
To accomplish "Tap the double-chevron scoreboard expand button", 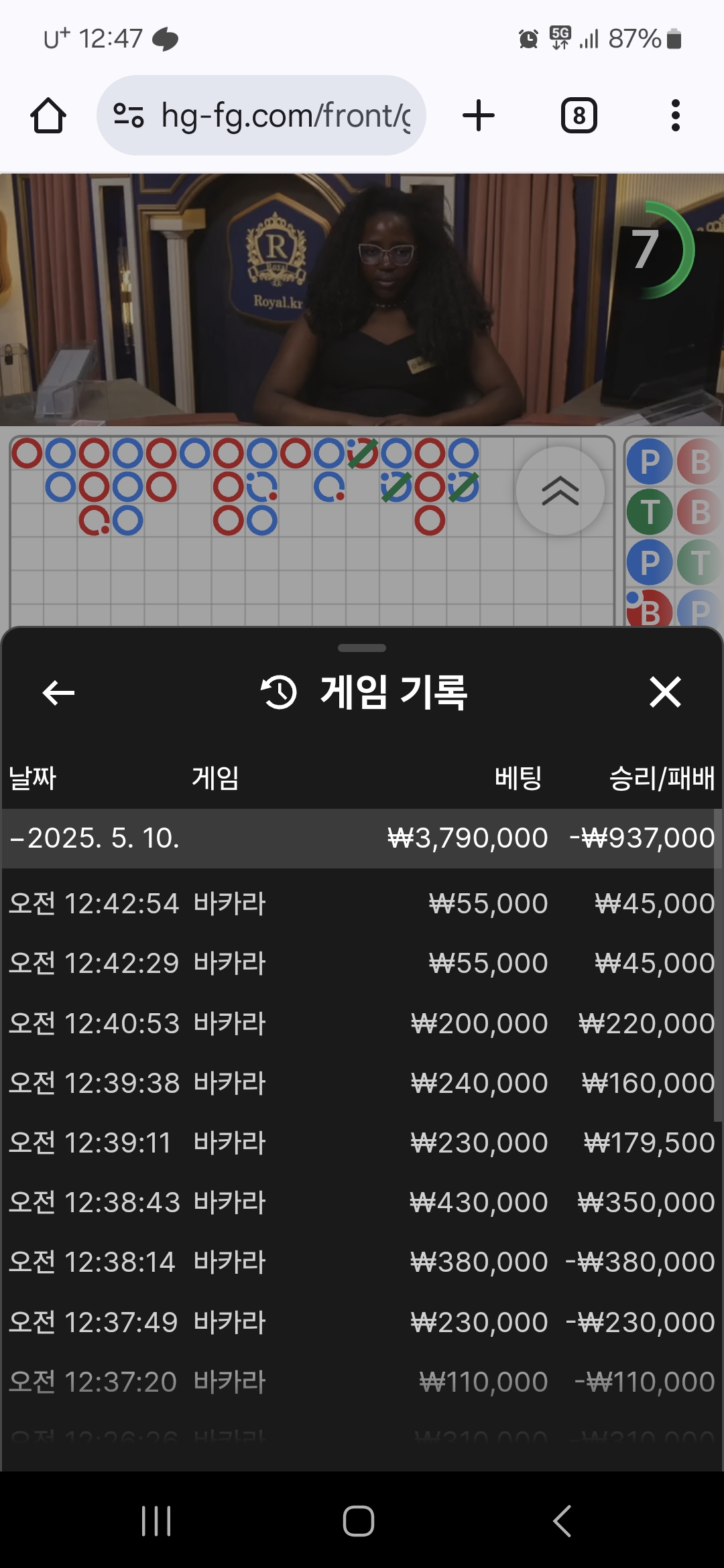I will tap(560, 491).
